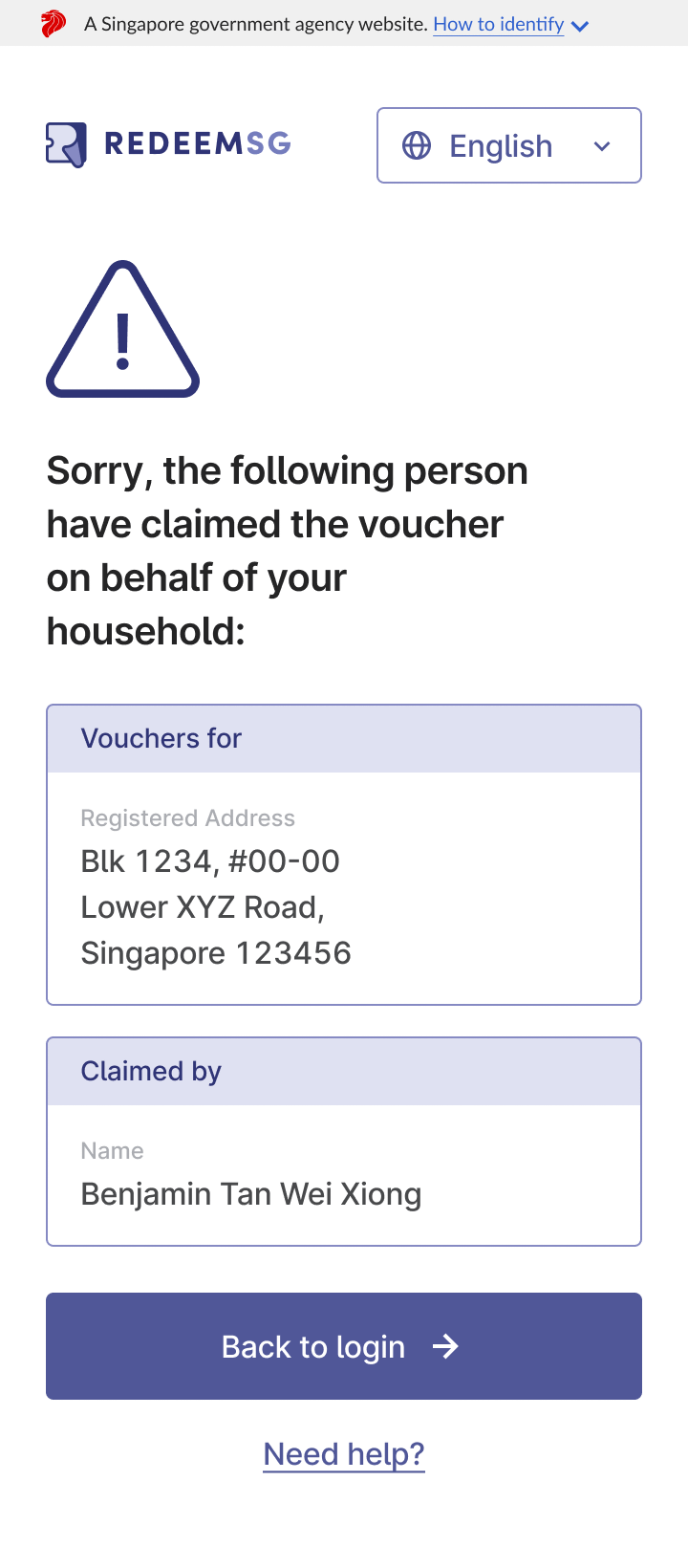Click the chevron next to English
Image resolution: width=688 pixels, height=1568 pixels.
click(602, 145)
